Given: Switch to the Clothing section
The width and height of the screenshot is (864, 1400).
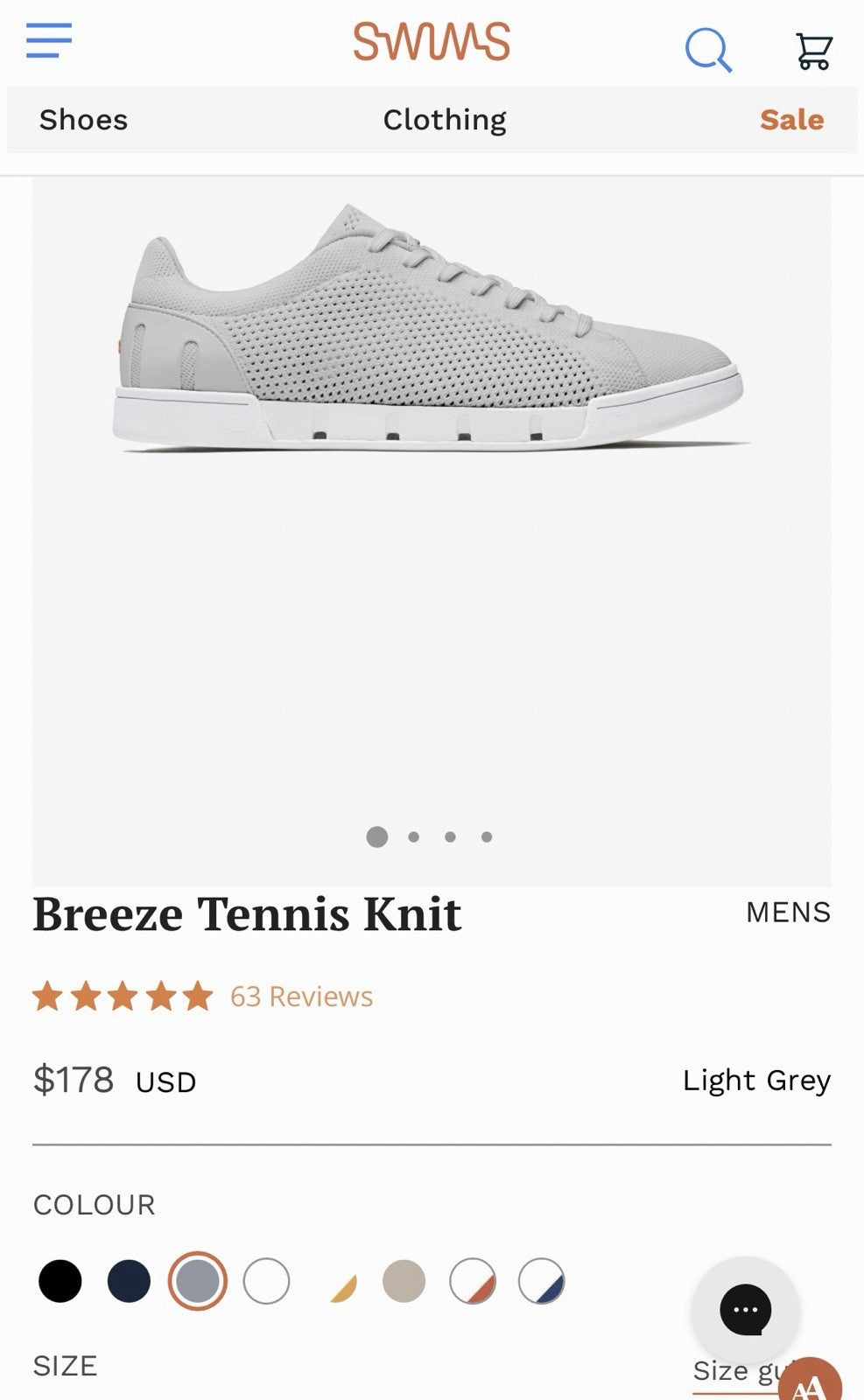Looking at the screenshot, I should click(443, 120).
